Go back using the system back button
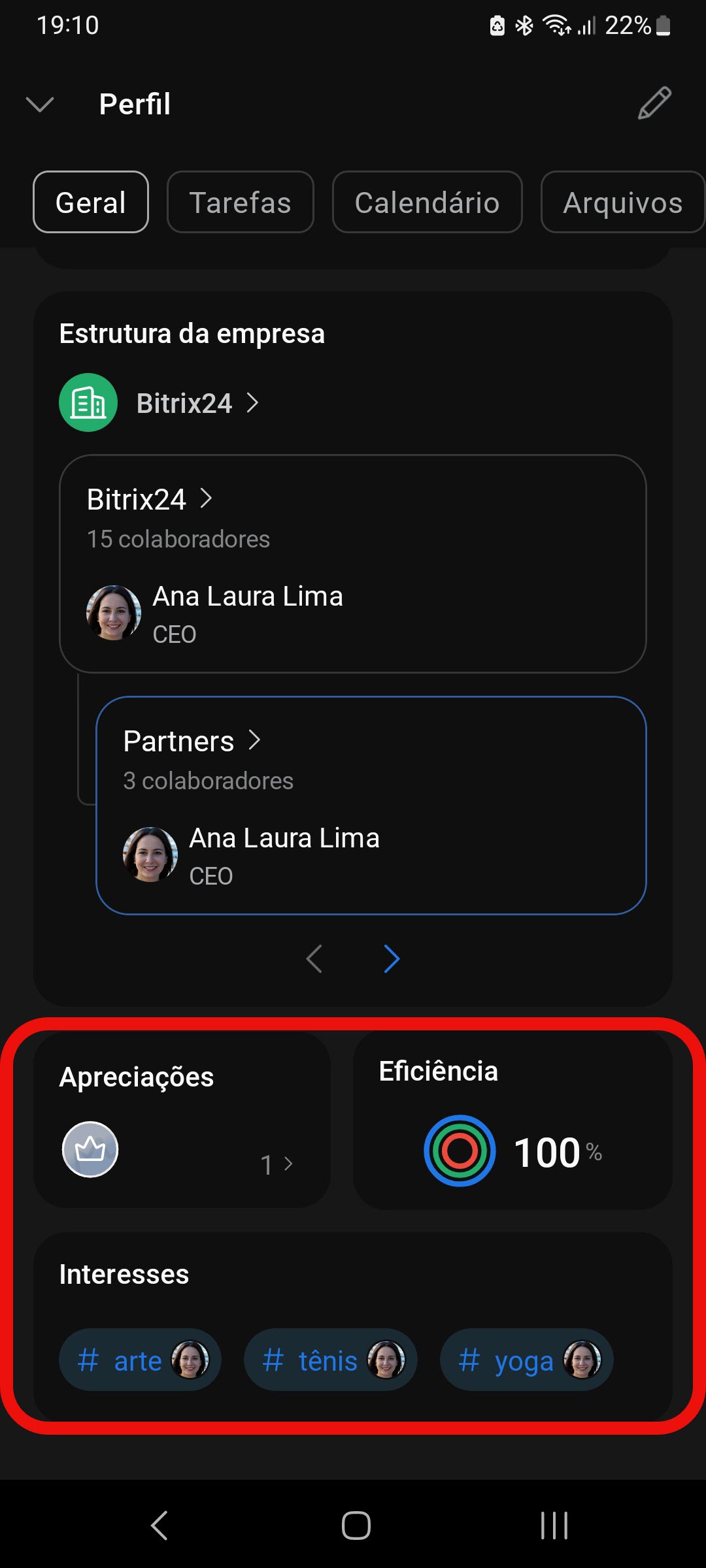This screenshot has width=706, height=1568. (x=159, y=1526)
